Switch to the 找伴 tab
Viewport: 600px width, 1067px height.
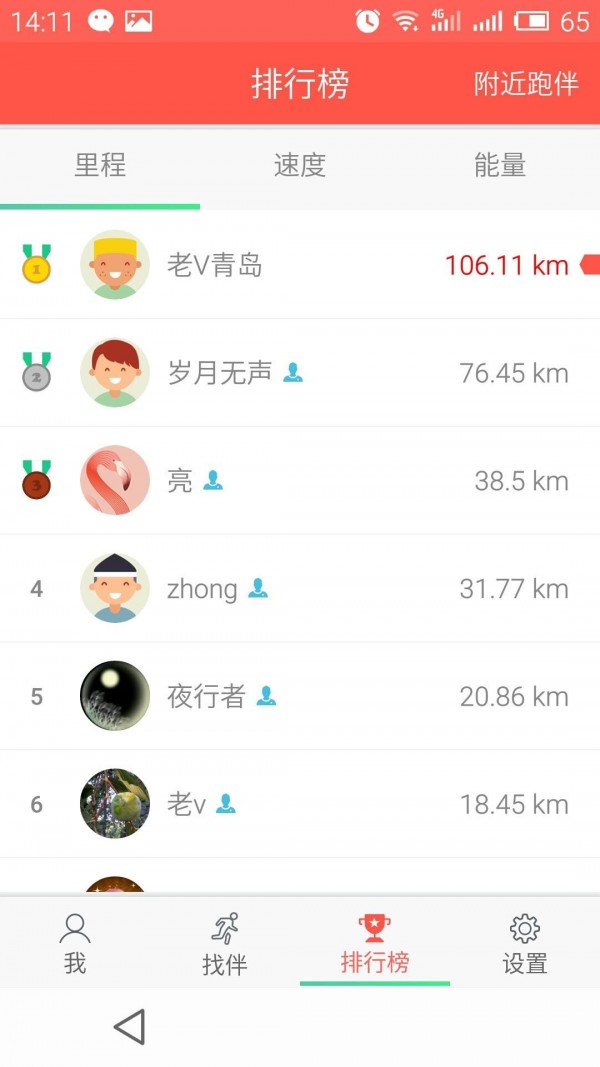pos(225,943)
